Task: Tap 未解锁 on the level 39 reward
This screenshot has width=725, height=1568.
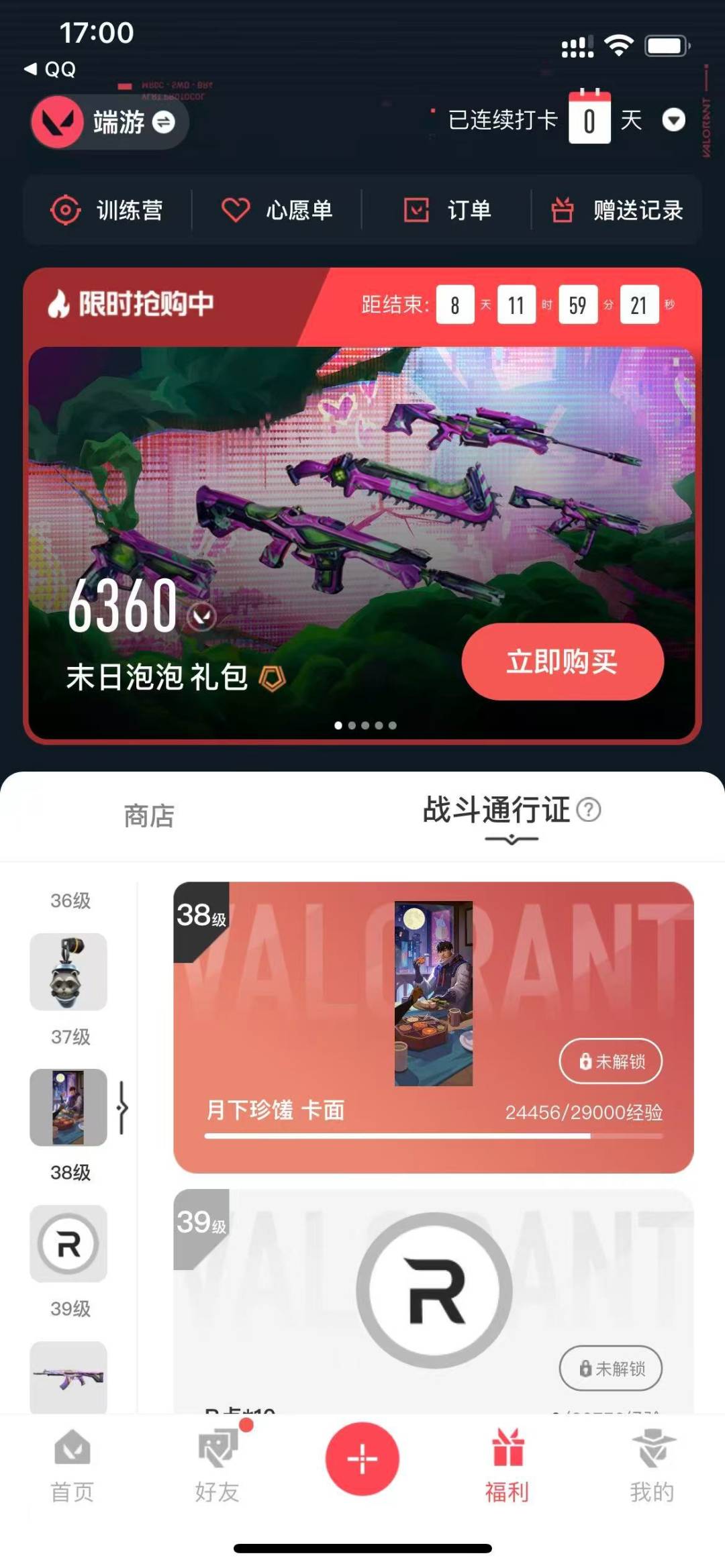Action: coord(610,1368)
